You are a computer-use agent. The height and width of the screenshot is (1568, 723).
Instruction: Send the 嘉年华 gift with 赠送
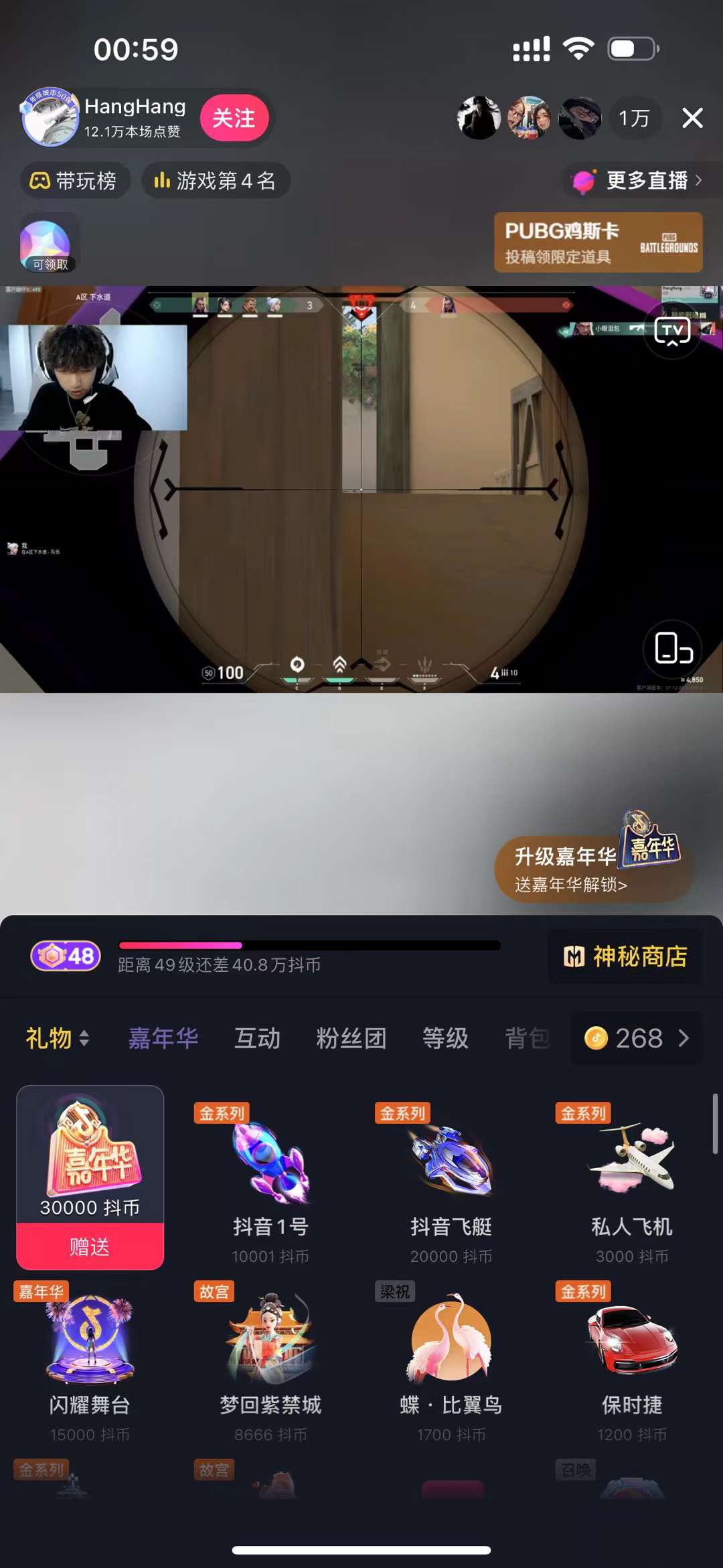point(90,1246)
